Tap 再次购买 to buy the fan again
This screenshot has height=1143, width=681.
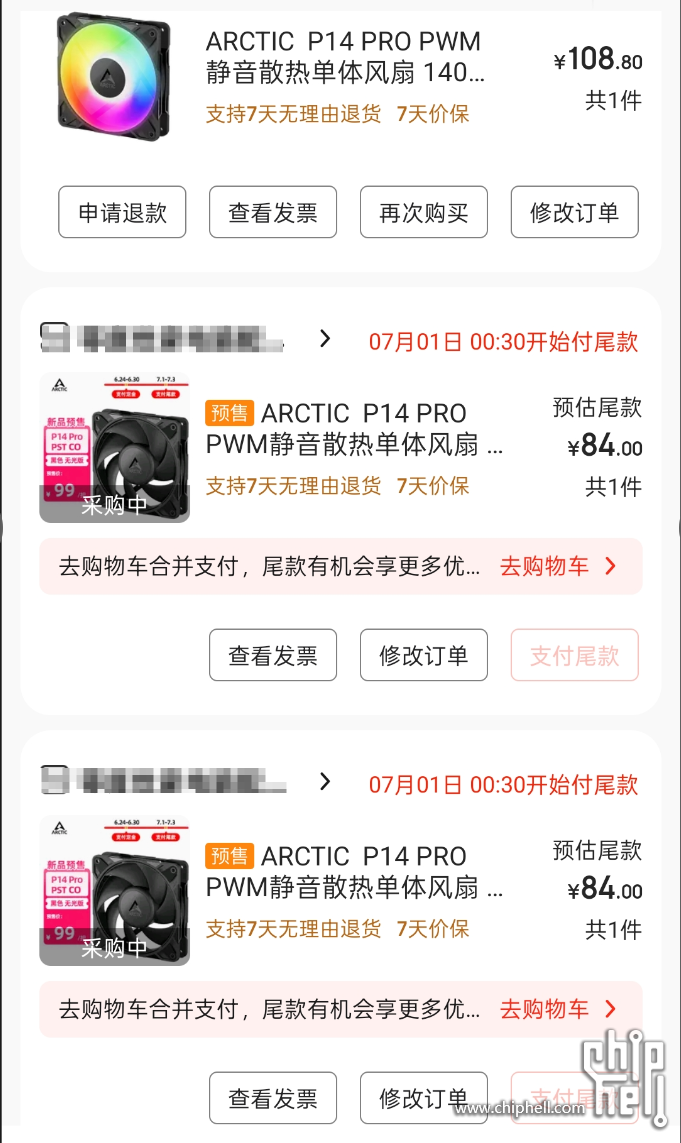[423, 212]
